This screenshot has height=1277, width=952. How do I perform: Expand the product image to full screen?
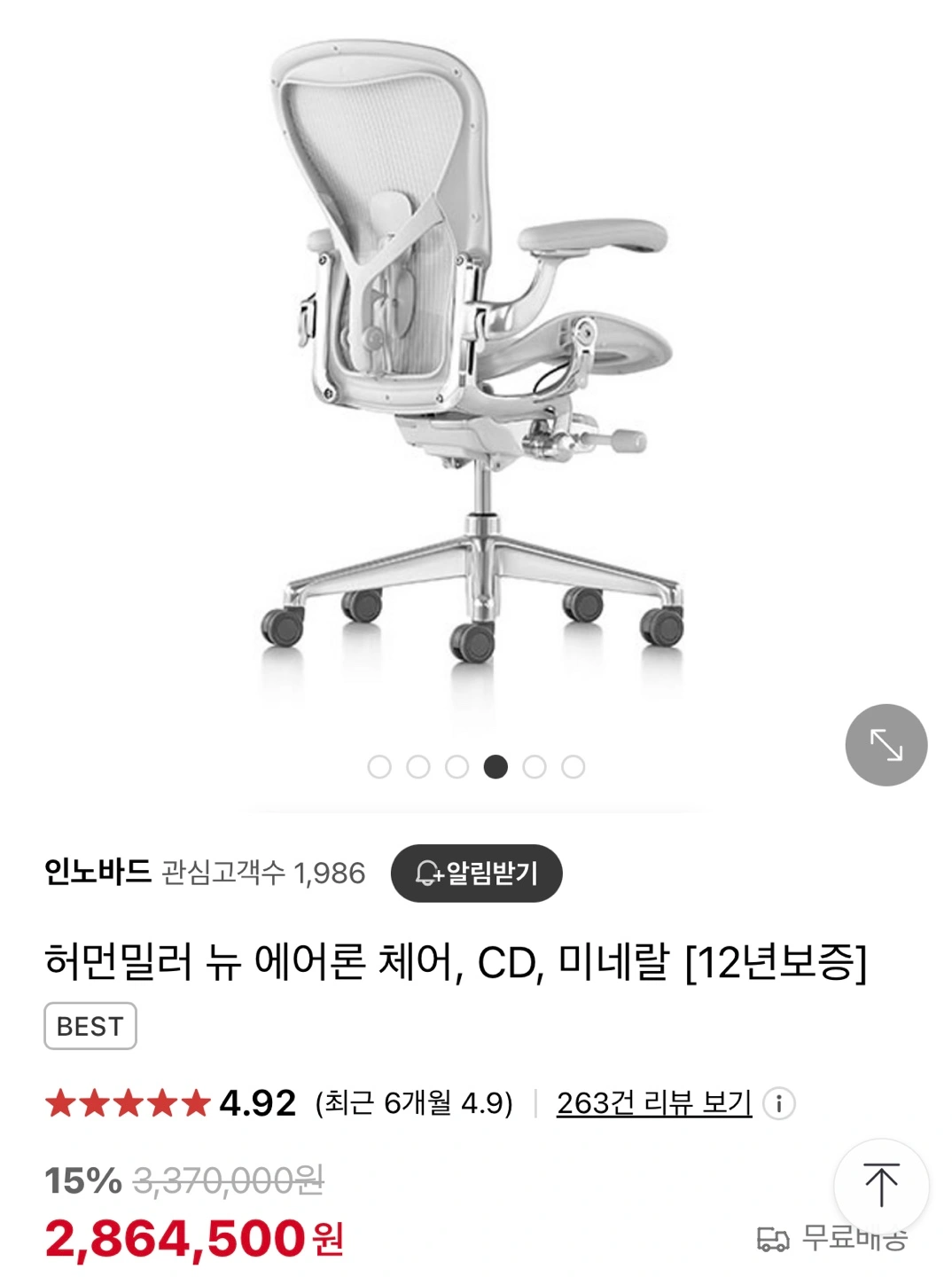pos(886,745)
